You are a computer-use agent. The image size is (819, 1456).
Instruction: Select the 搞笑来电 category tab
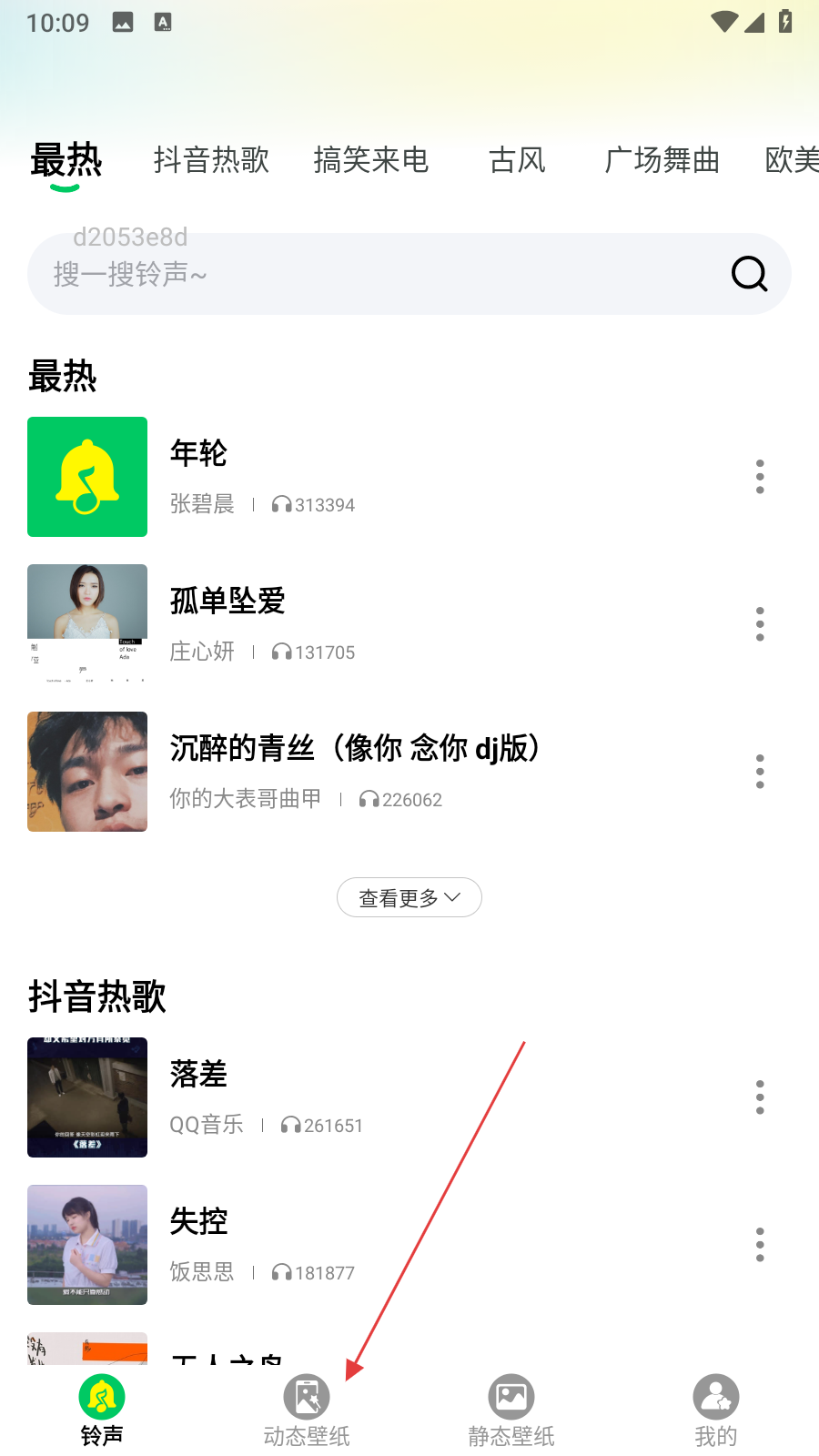370,160
